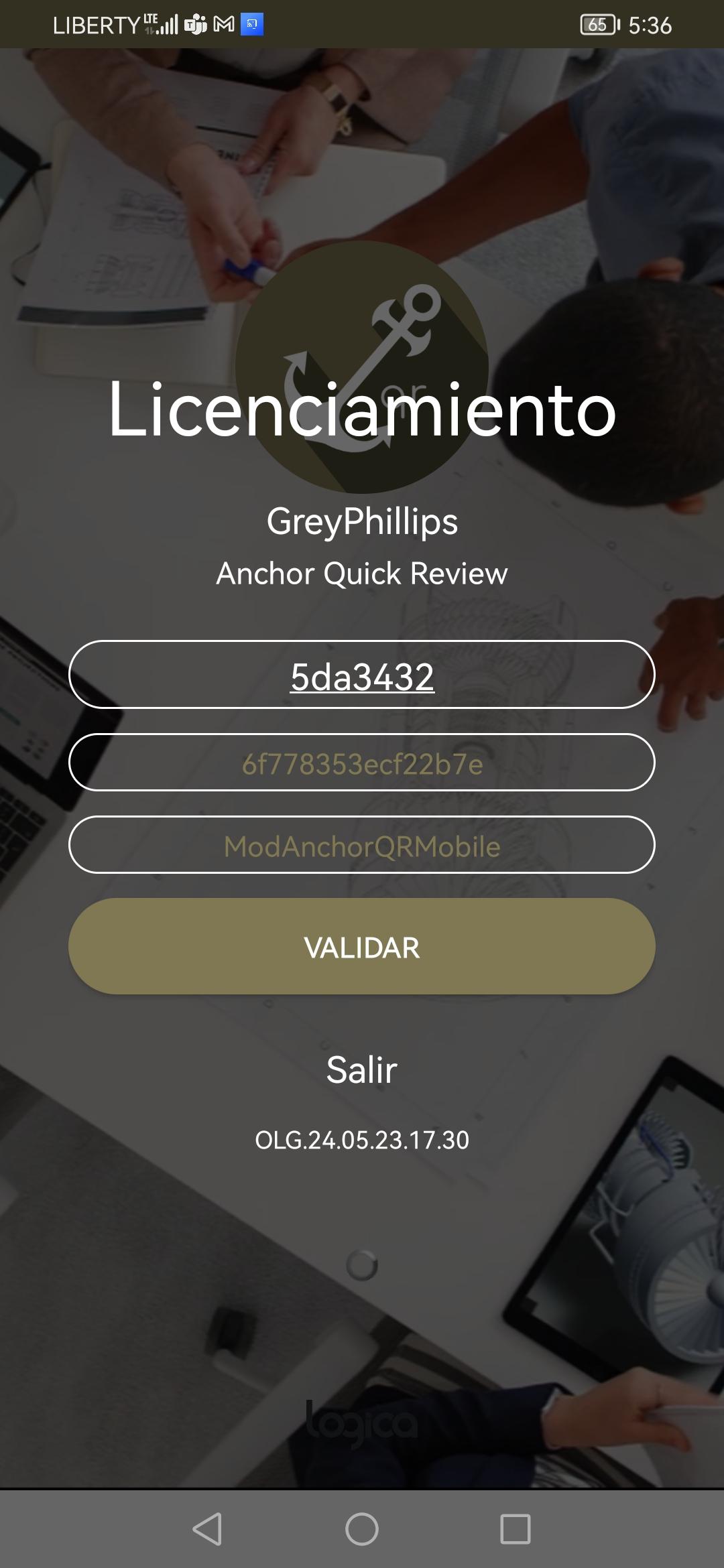Exit via the Salir option
Screen dimensions: 724x1568
(362, 1070)
